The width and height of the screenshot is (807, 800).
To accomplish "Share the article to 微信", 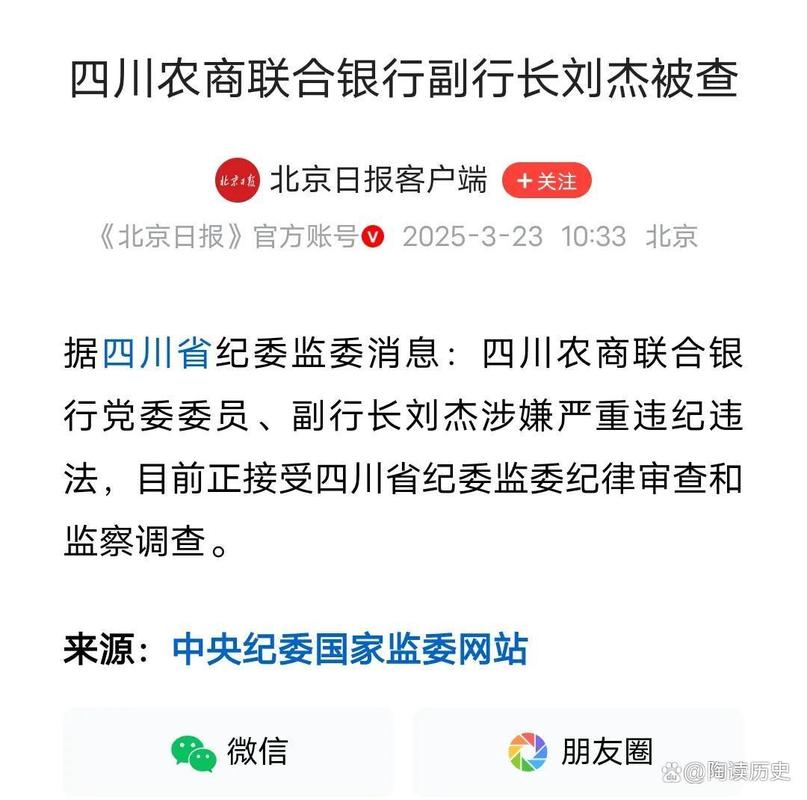I will coord(228,752).
